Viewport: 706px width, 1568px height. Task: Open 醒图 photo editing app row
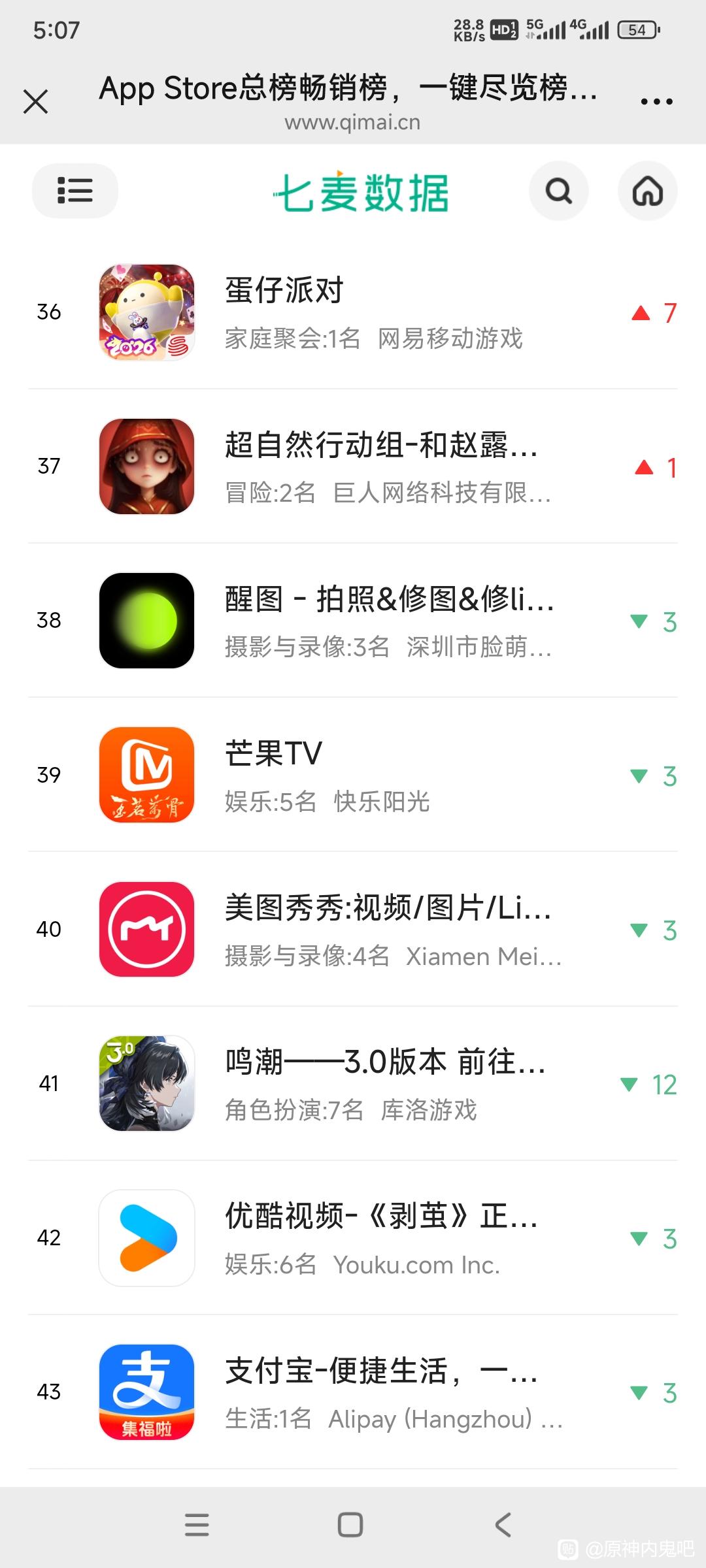(353, 621)
